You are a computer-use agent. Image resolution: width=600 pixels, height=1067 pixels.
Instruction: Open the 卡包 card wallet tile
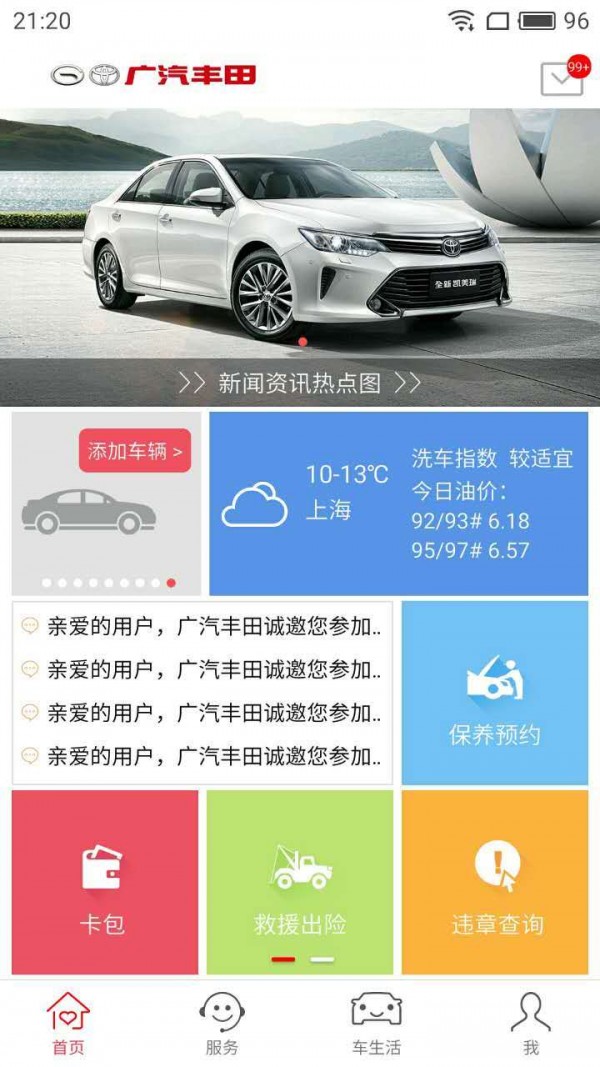tap(104, 882)
